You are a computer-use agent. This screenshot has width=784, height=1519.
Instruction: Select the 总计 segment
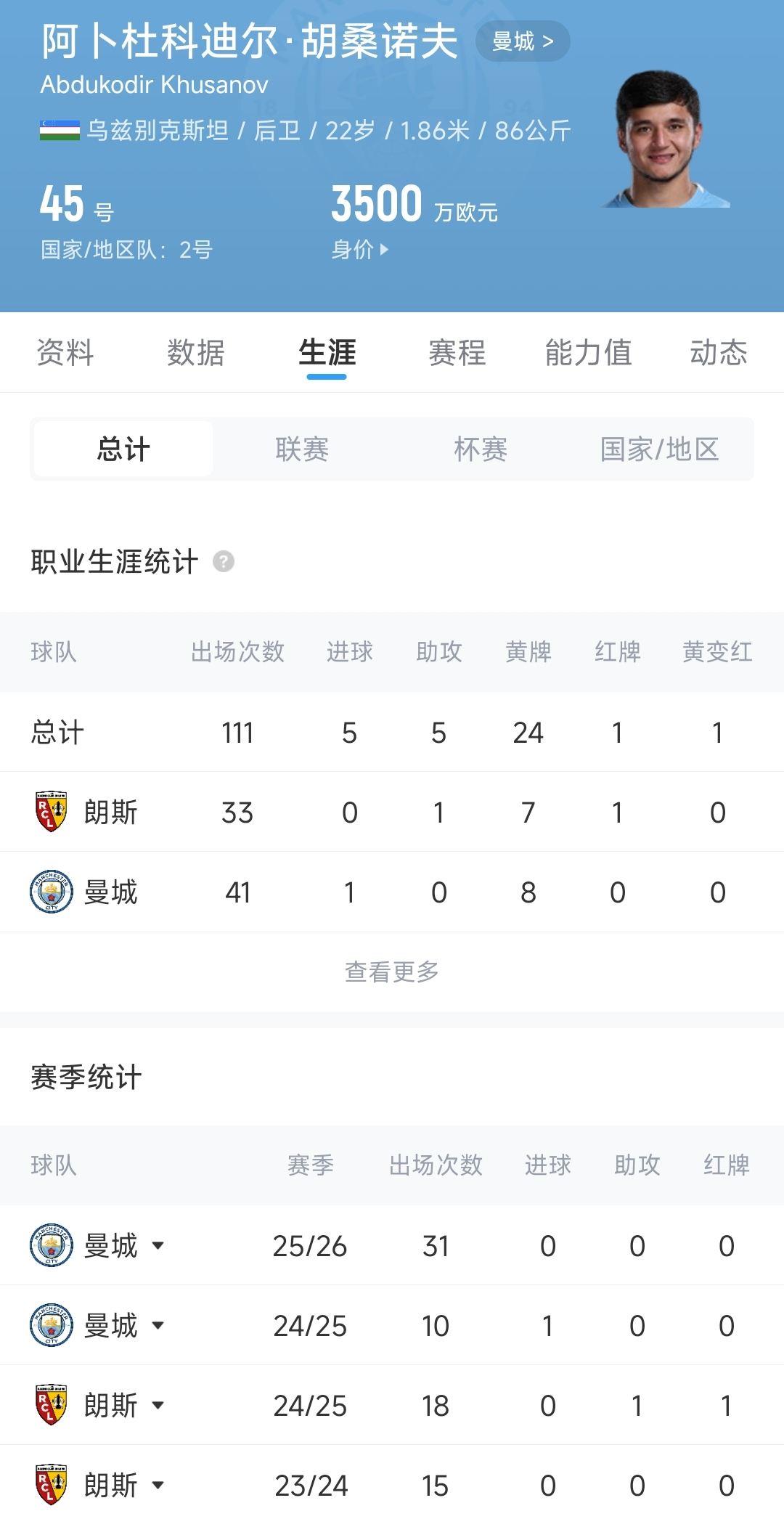[x=123, y=449]
